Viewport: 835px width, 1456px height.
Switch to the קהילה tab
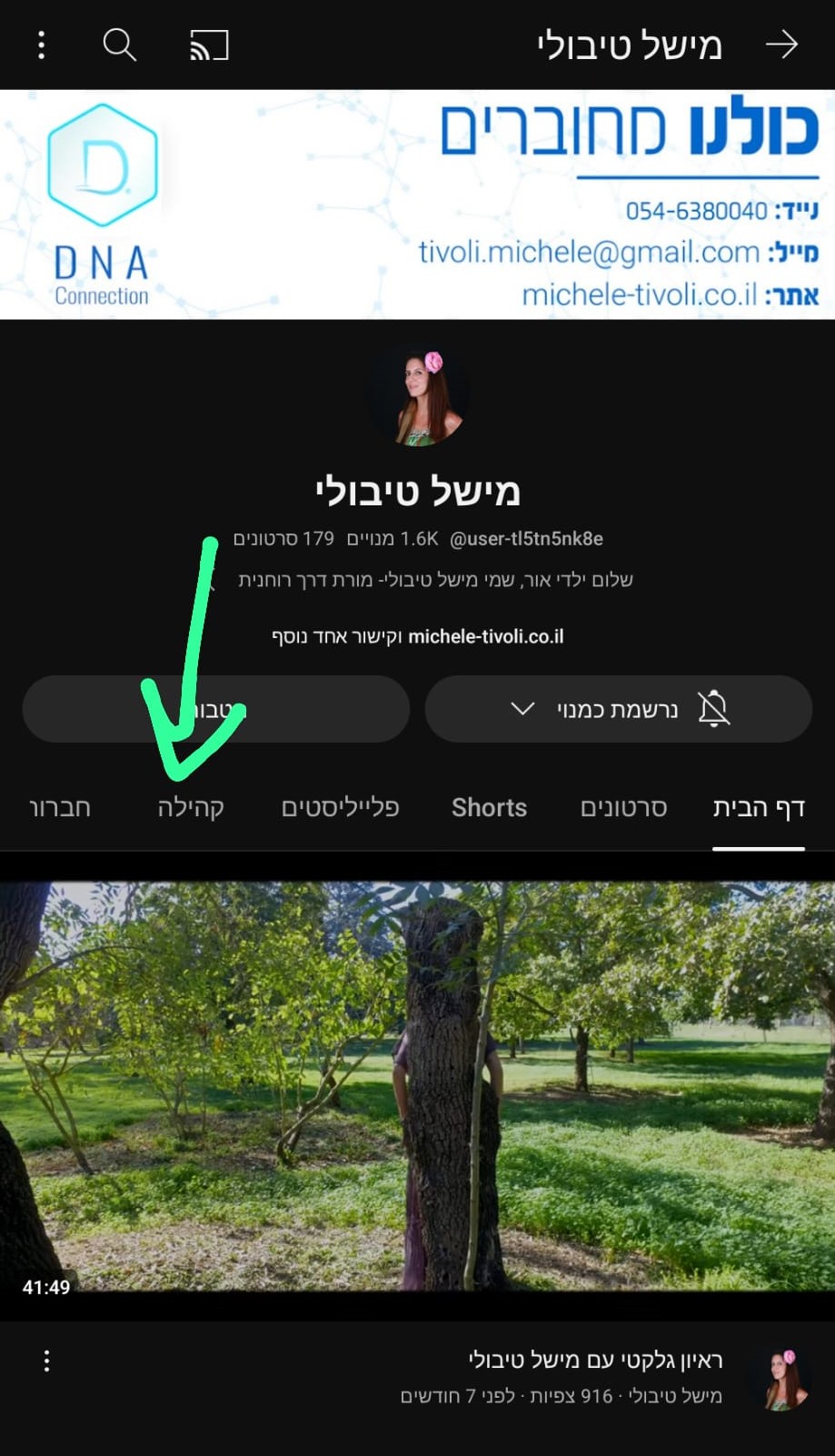click(x=191, y=808)
